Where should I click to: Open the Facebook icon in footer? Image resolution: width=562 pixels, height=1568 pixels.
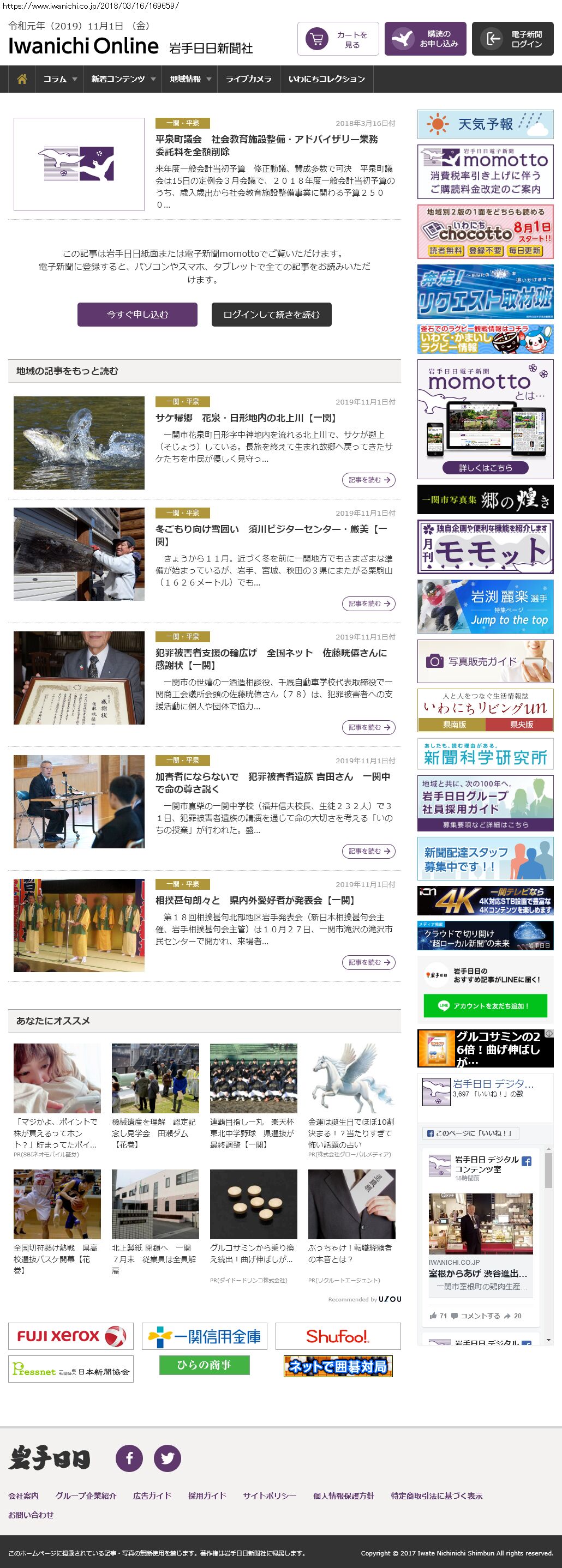pyautogui.click(x=129, y=1458)
